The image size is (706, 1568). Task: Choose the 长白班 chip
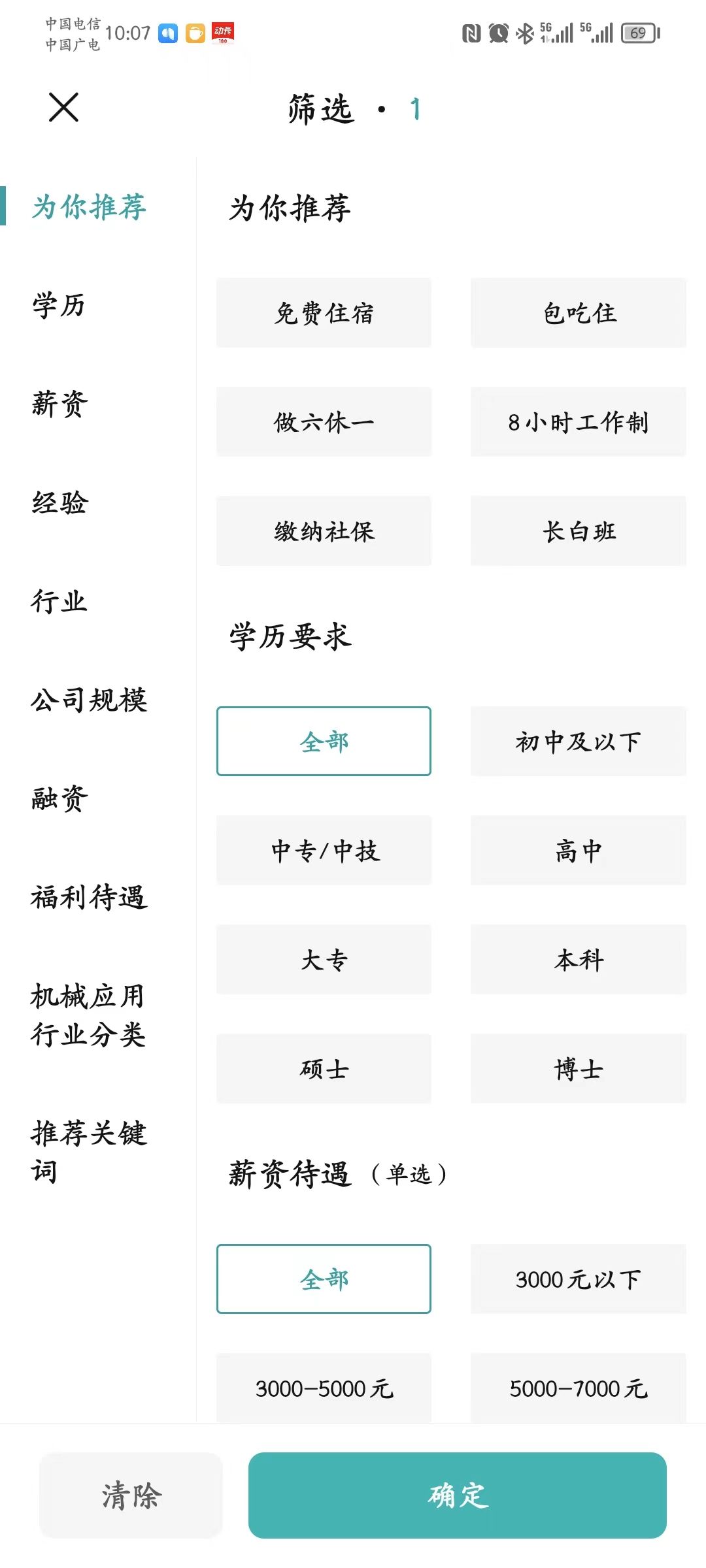579,531
